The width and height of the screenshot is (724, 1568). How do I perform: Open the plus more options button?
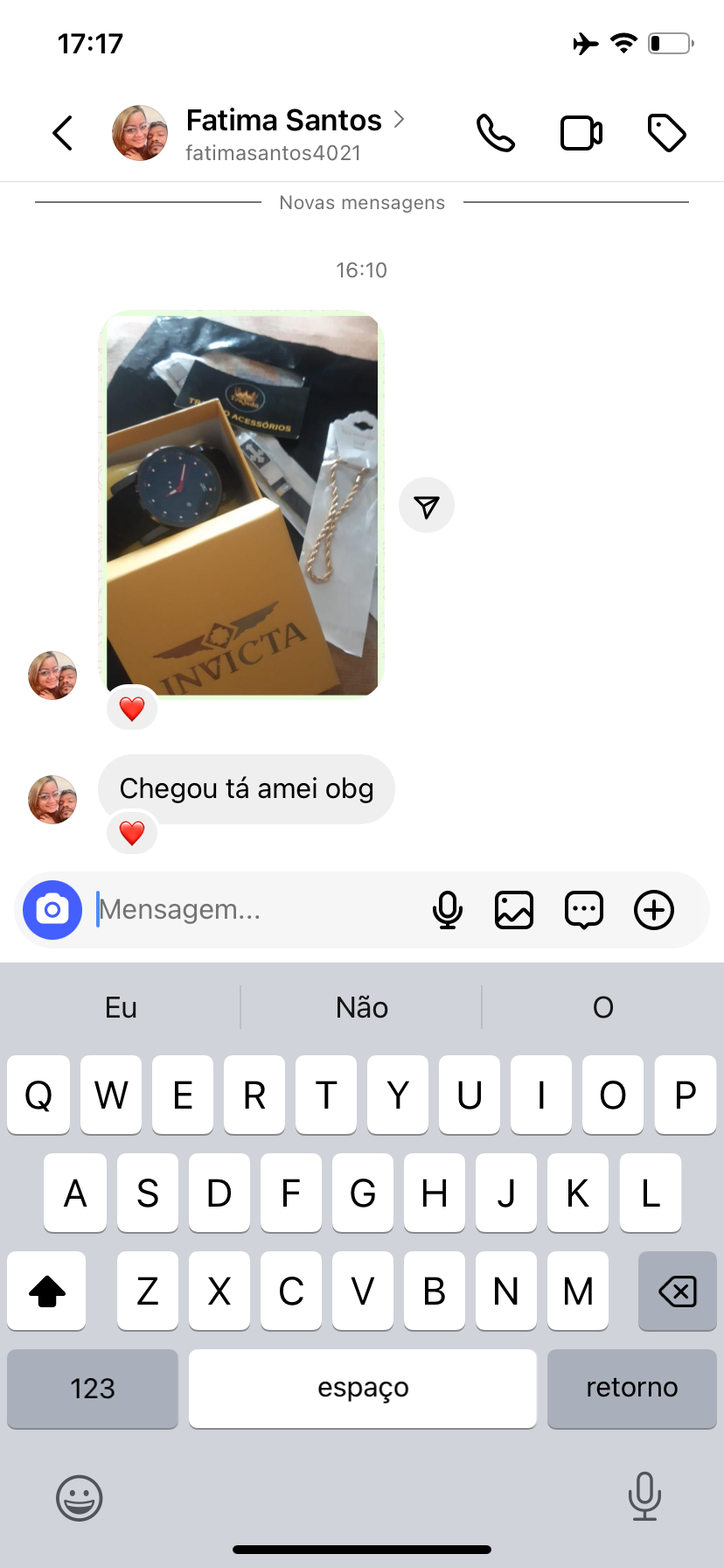click(x=654, y=910)
